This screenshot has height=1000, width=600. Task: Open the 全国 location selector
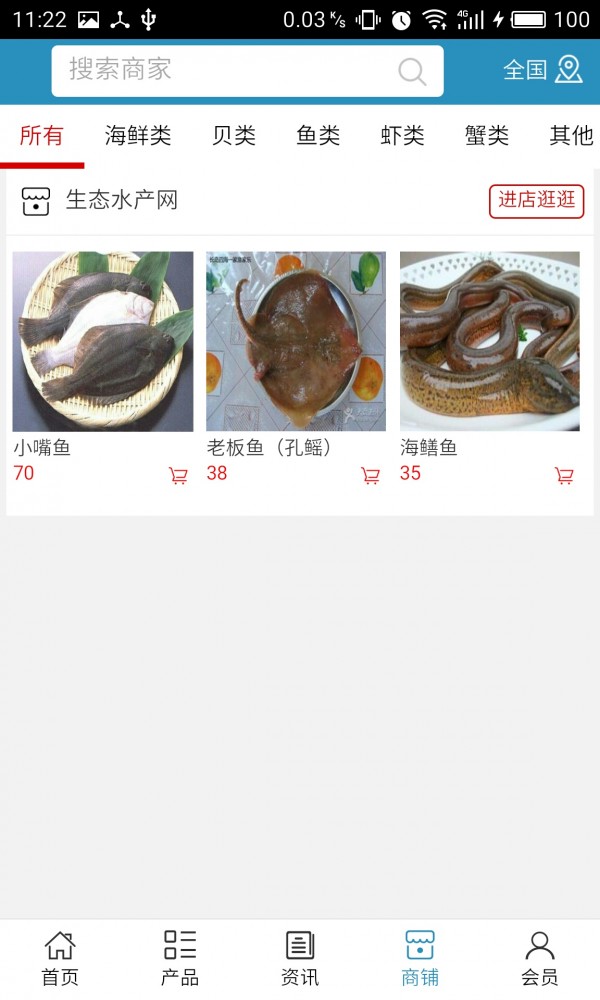pyautogui.click(x=542, y=70)
